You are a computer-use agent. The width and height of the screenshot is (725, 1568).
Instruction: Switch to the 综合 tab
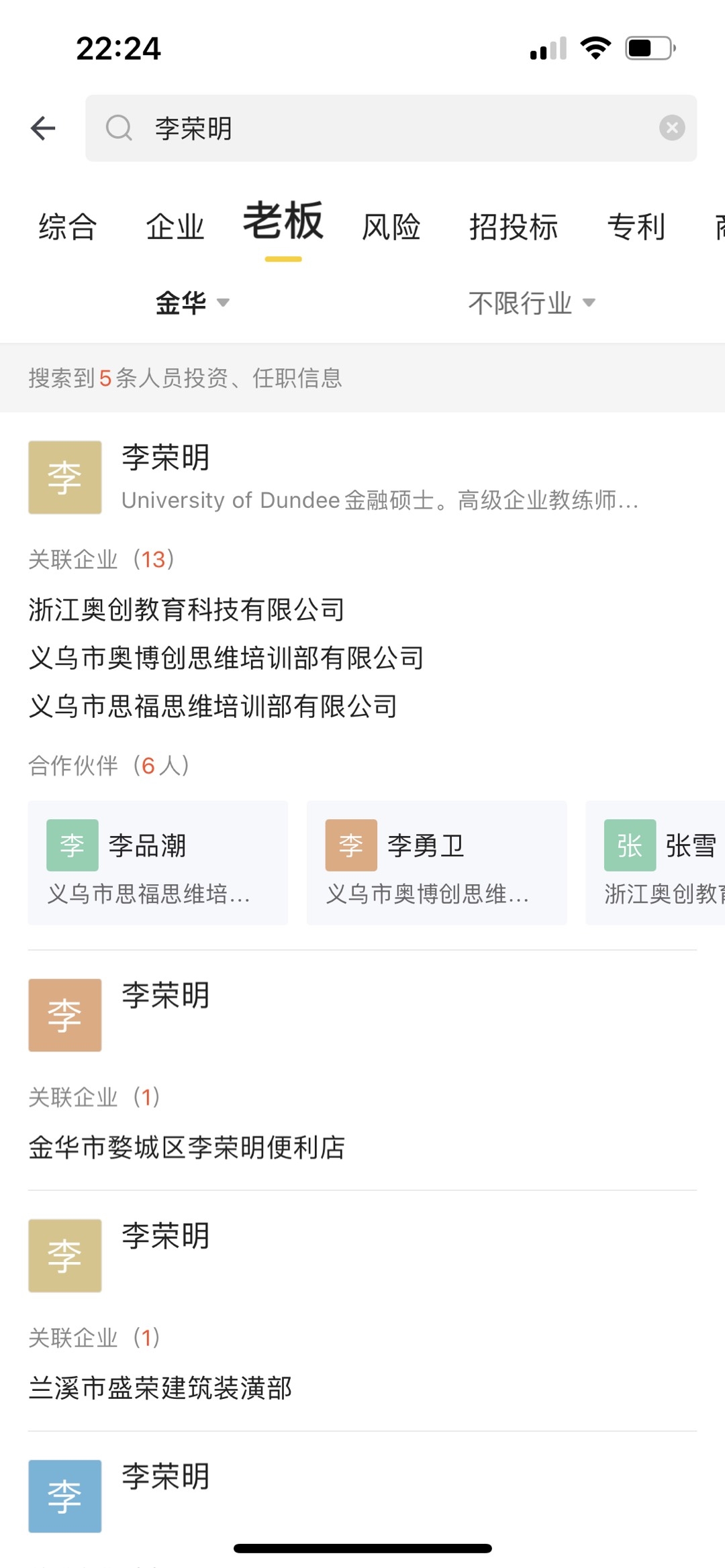(x=68, y=227)
